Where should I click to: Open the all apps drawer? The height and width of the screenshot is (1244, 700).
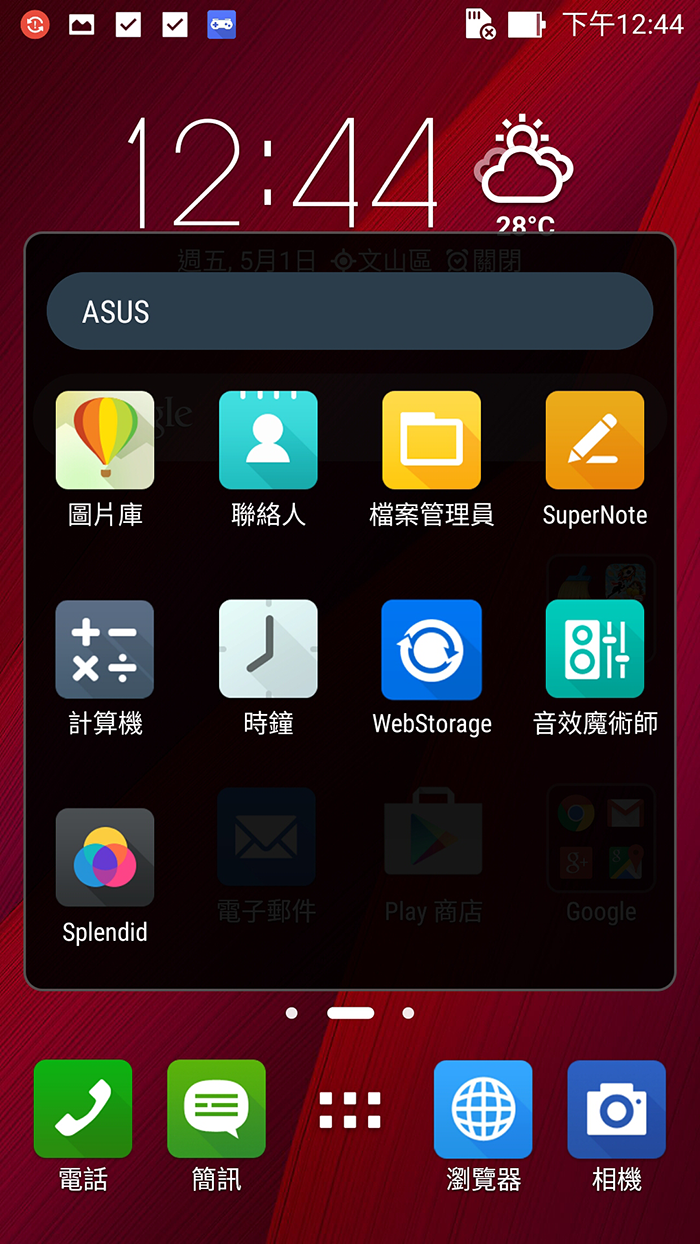[350, 1110]
